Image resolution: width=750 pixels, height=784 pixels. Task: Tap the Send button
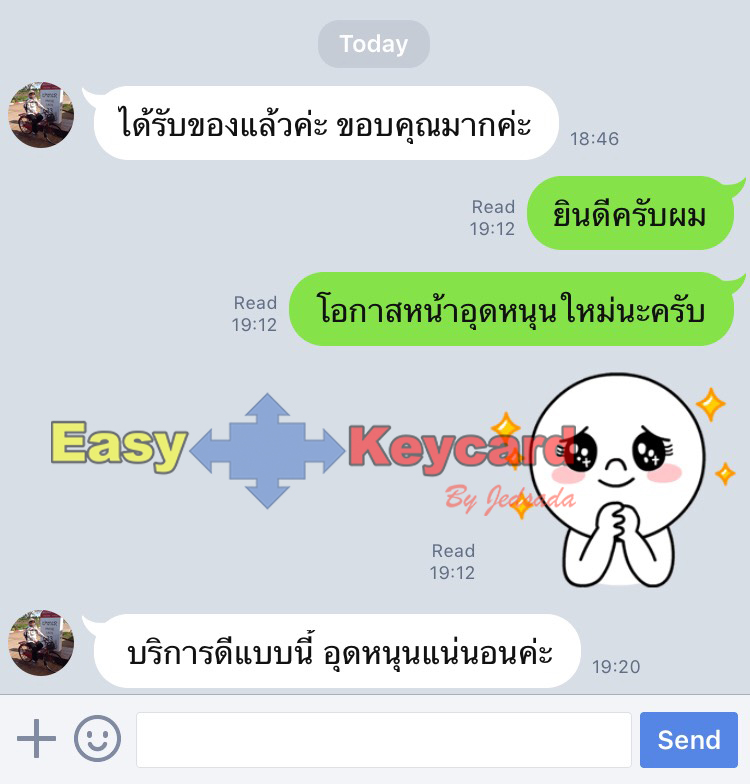tap(688, 740)
